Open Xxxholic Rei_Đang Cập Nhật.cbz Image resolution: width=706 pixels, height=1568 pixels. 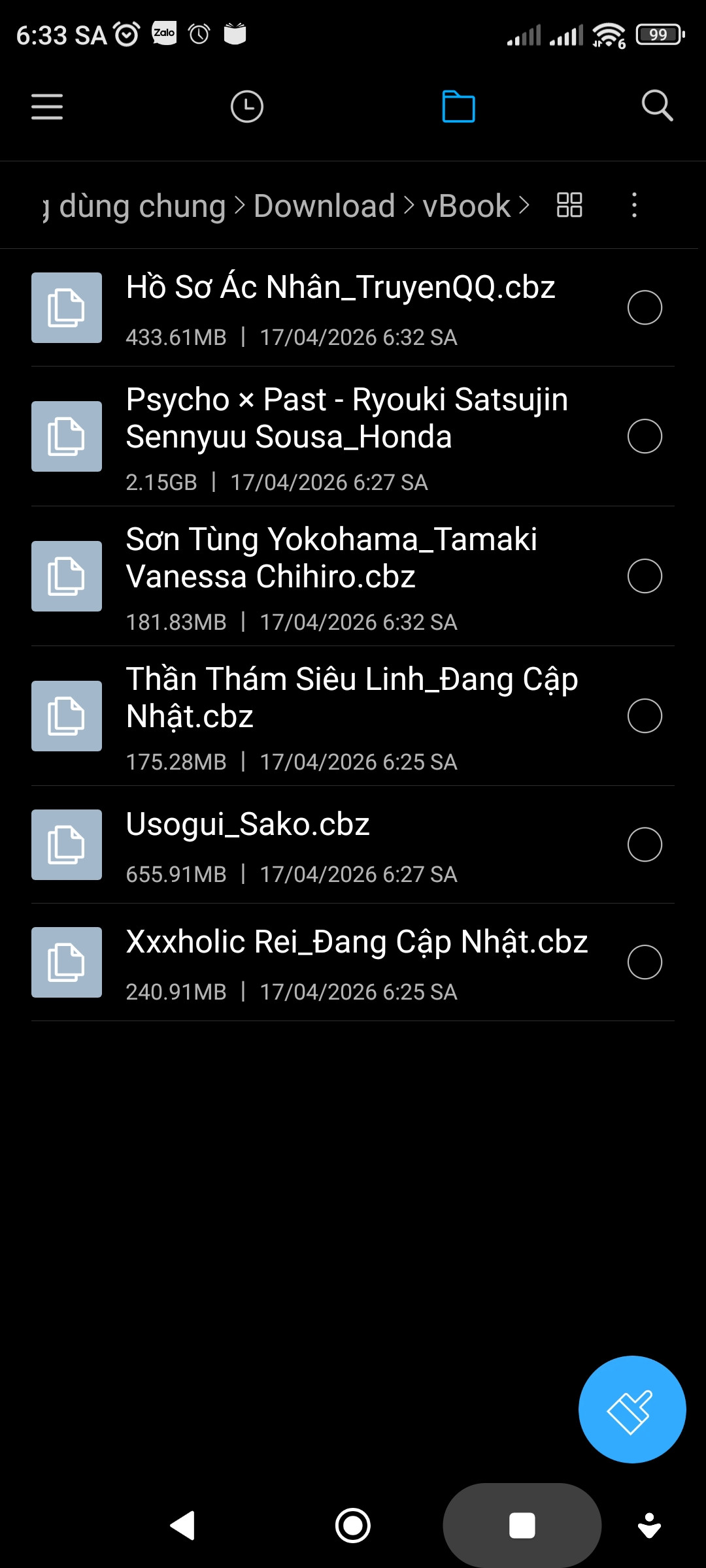[356, 962]
